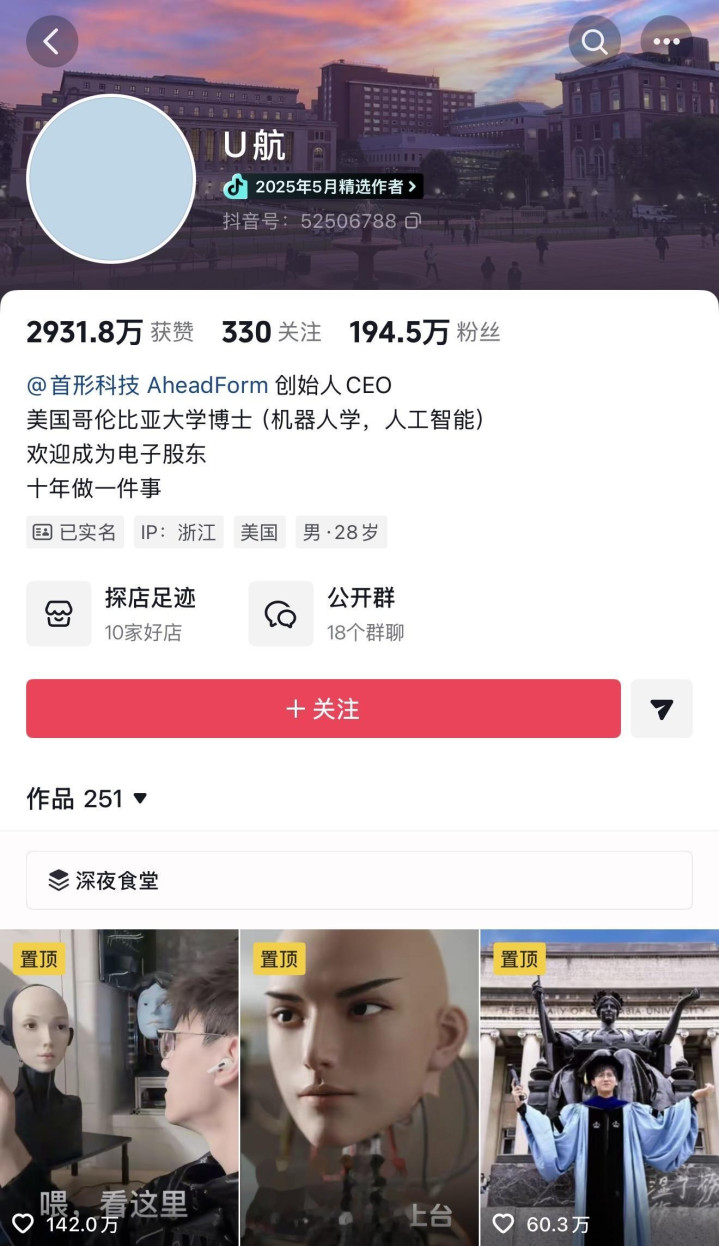Open the @首形科技 AheadForm mention
This screenshot has height=1246, width=719.
click(x=147, y=385)
